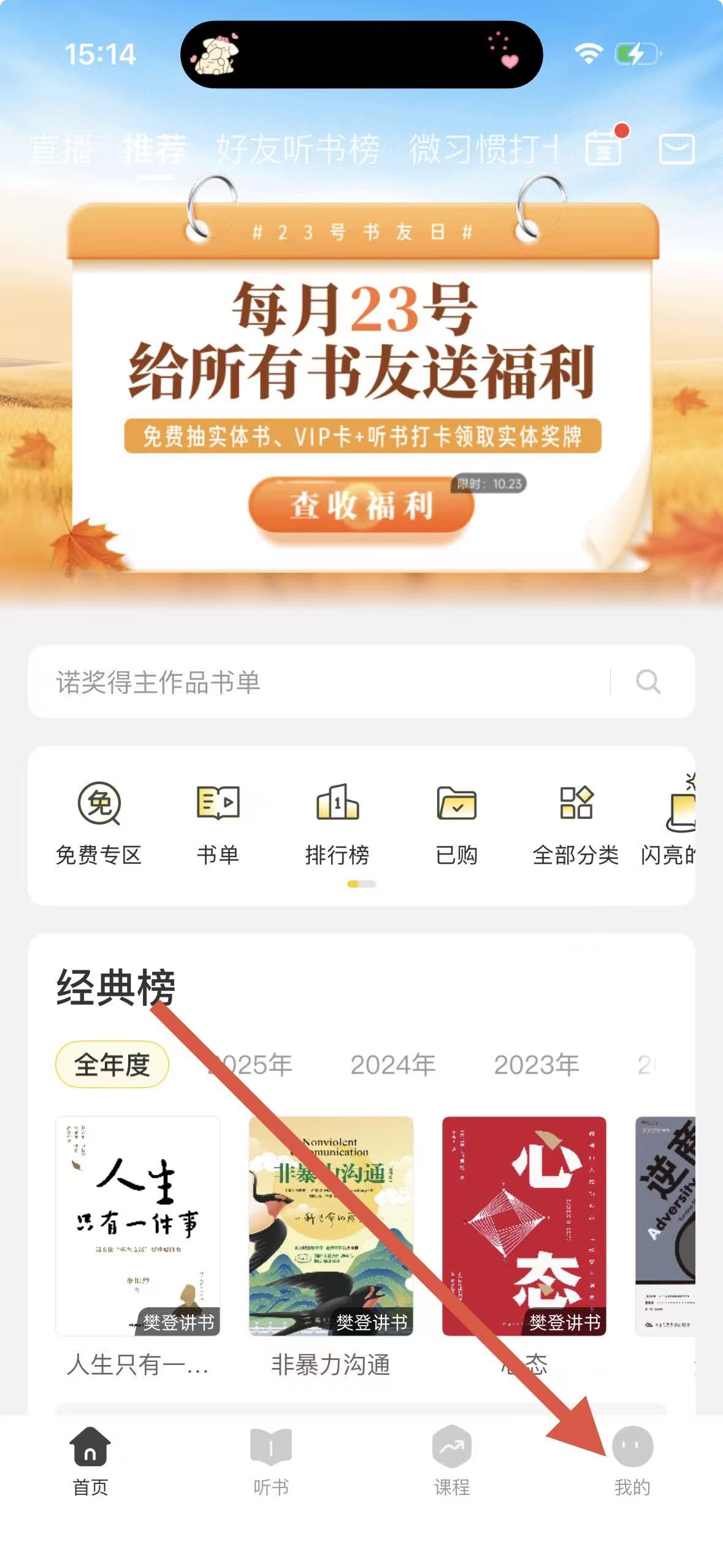
Task: Open the red 心态 book cover
Action: coord(524,1226)
